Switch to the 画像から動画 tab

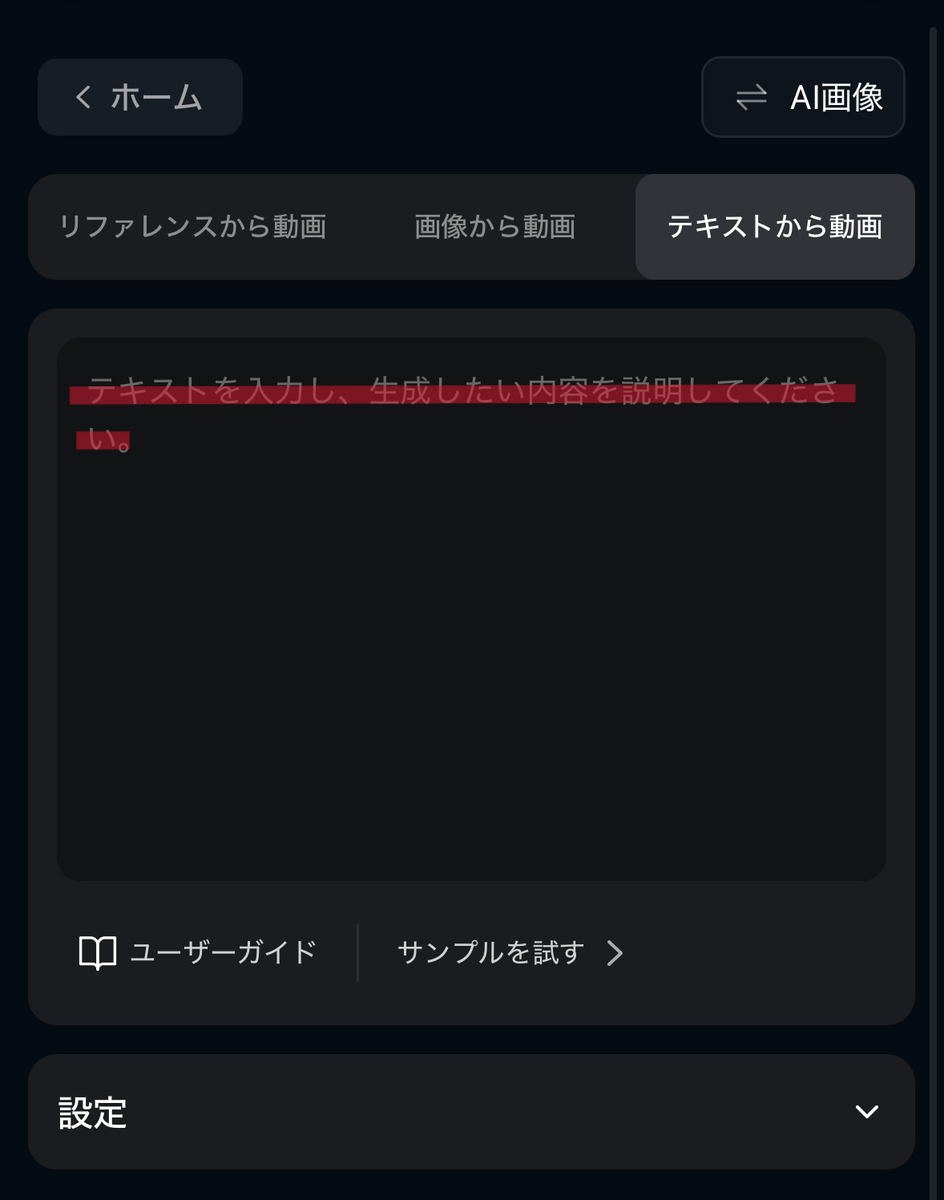coord(495,227)
